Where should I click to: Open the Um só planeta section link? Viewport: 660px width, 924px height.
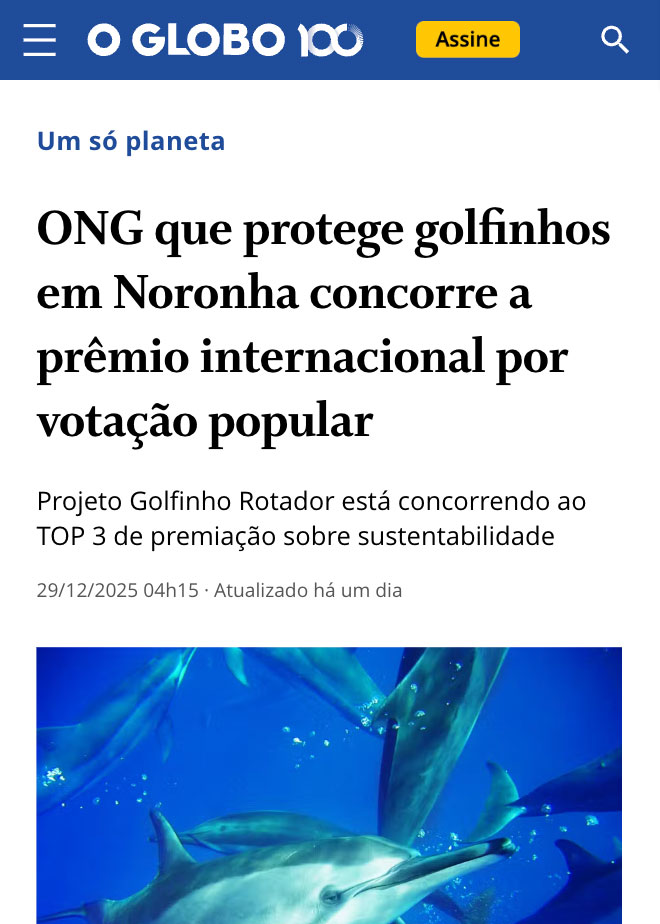[x=131, y=141]
